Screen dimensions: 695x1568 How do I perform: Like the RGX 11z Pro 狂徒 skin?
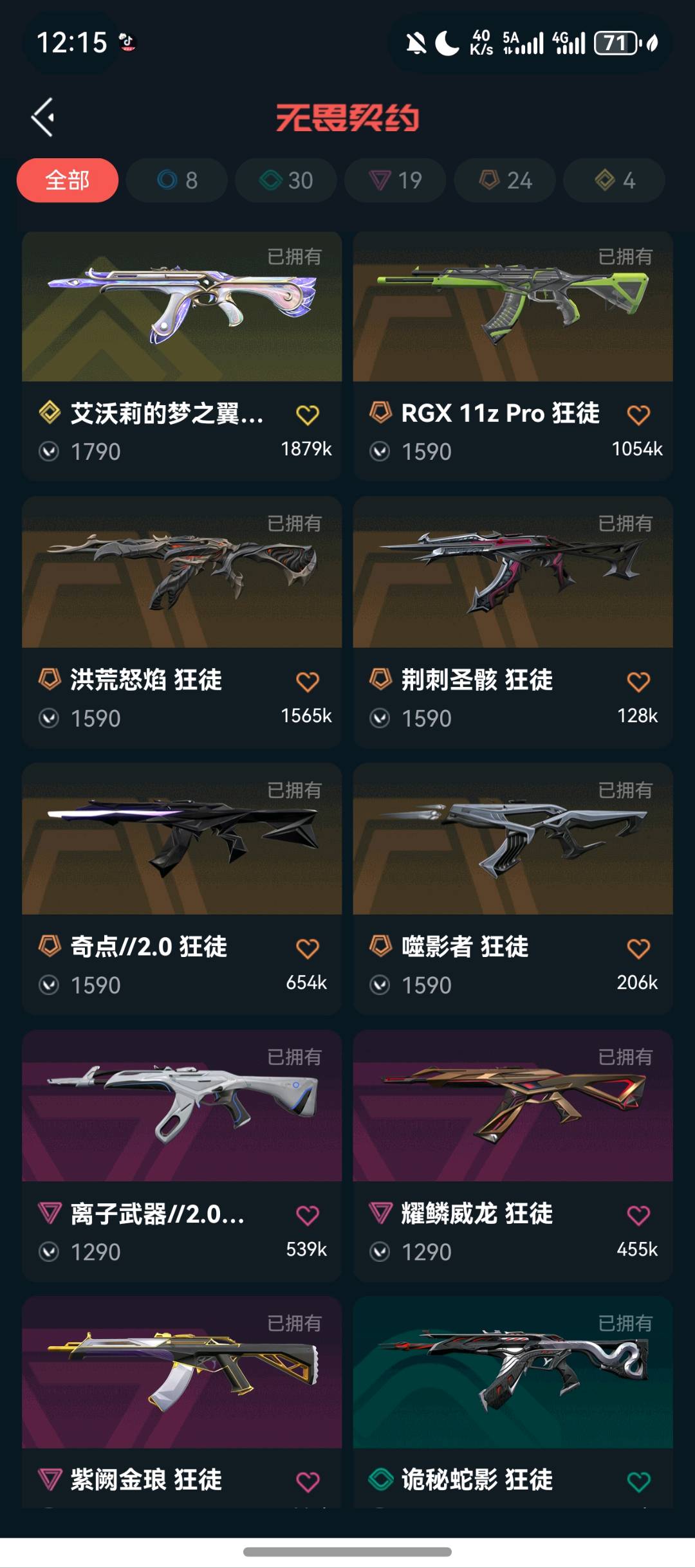[x=638, y=415]
